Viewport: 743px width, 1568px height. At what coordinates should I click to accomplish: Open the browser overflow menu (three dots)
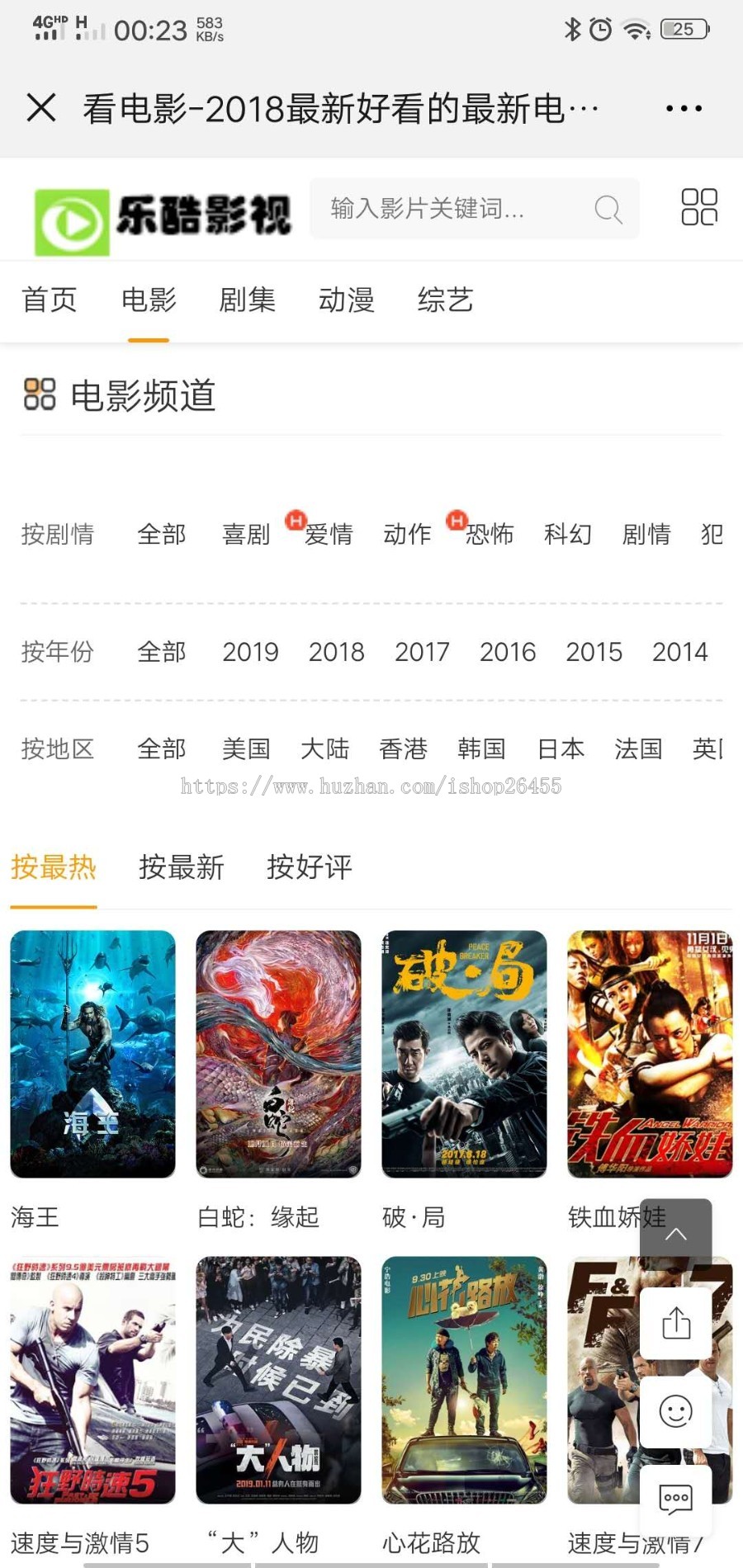click(683, 107)
